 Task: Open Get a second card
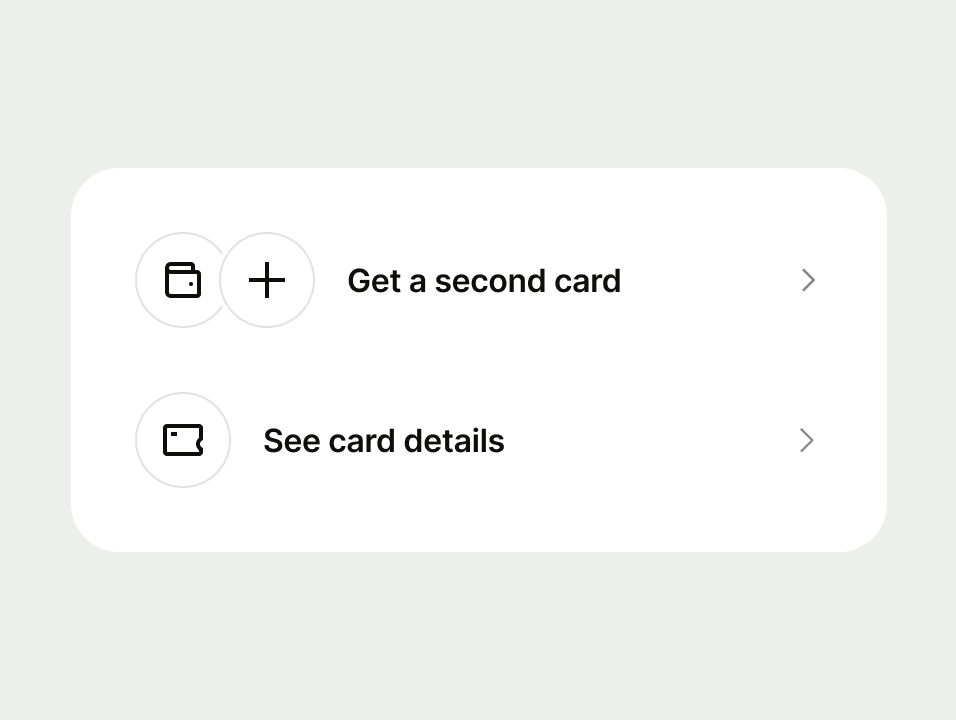pyautogui.click(x=483, y=281)
